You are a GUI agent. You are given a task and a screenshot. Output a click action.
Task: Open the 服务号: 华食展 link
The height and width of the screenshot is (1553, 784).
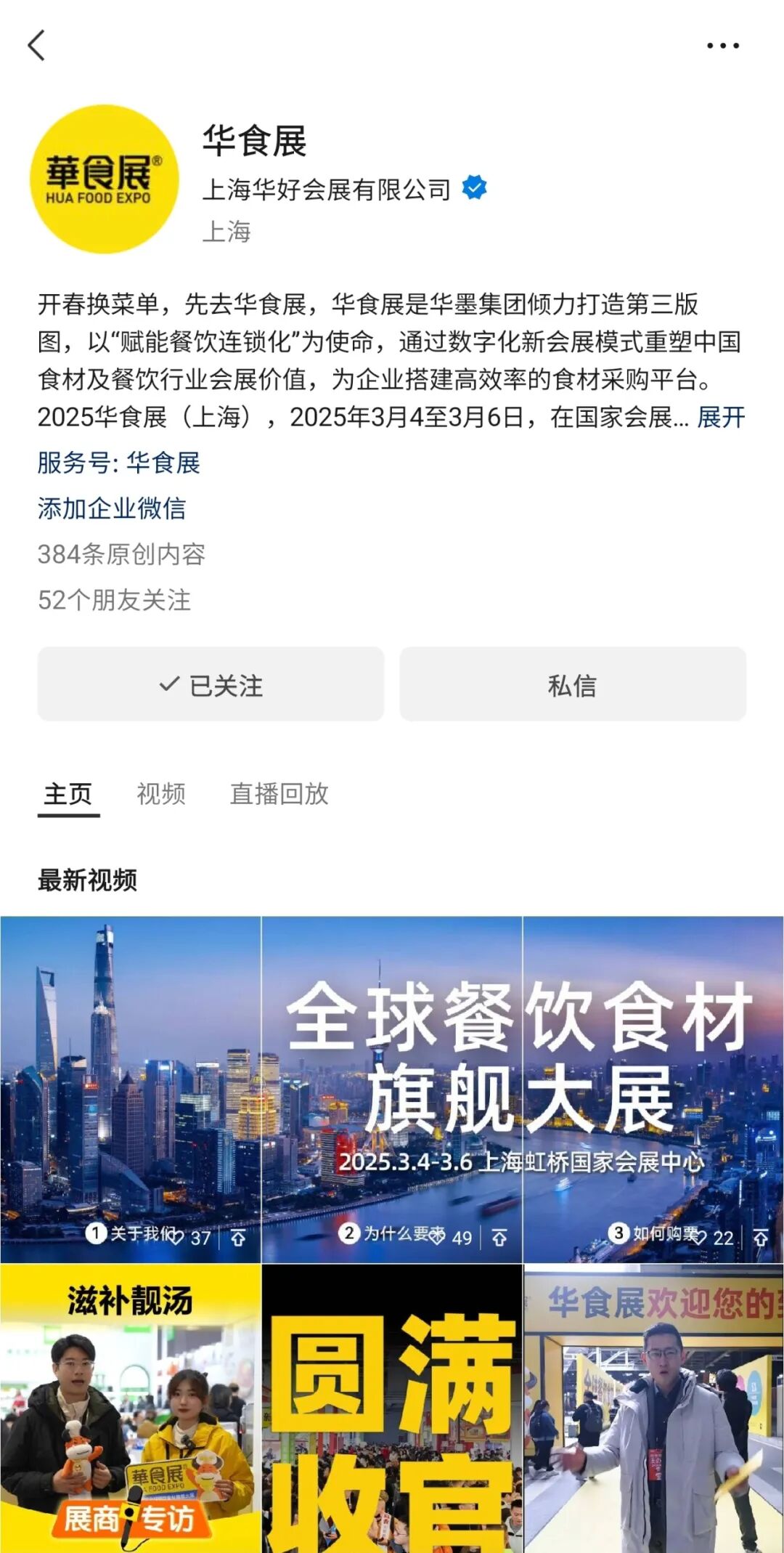119,463
